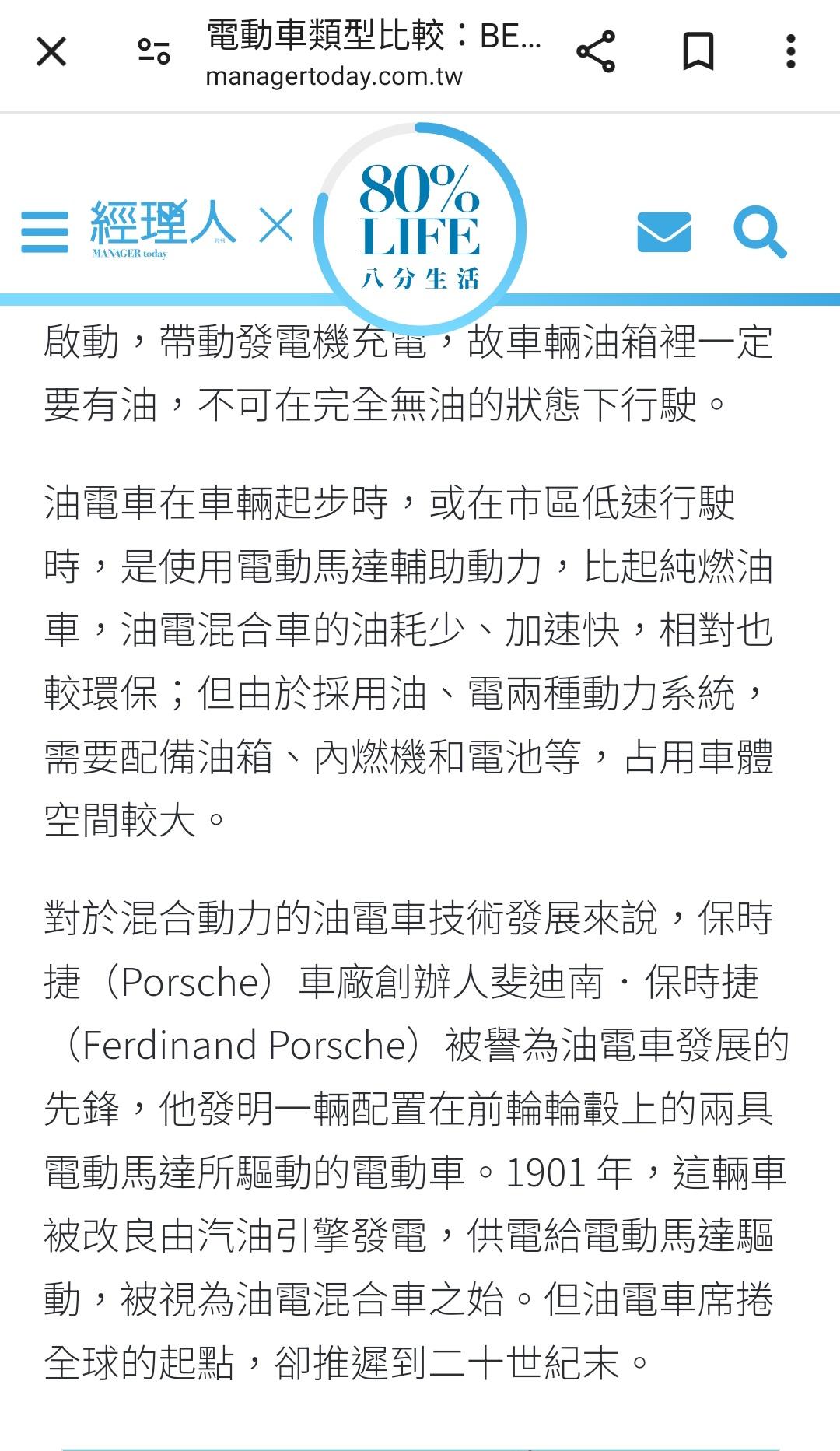Open the site search magnifier
840x1451 pixels.
click(x=760, y=232)
